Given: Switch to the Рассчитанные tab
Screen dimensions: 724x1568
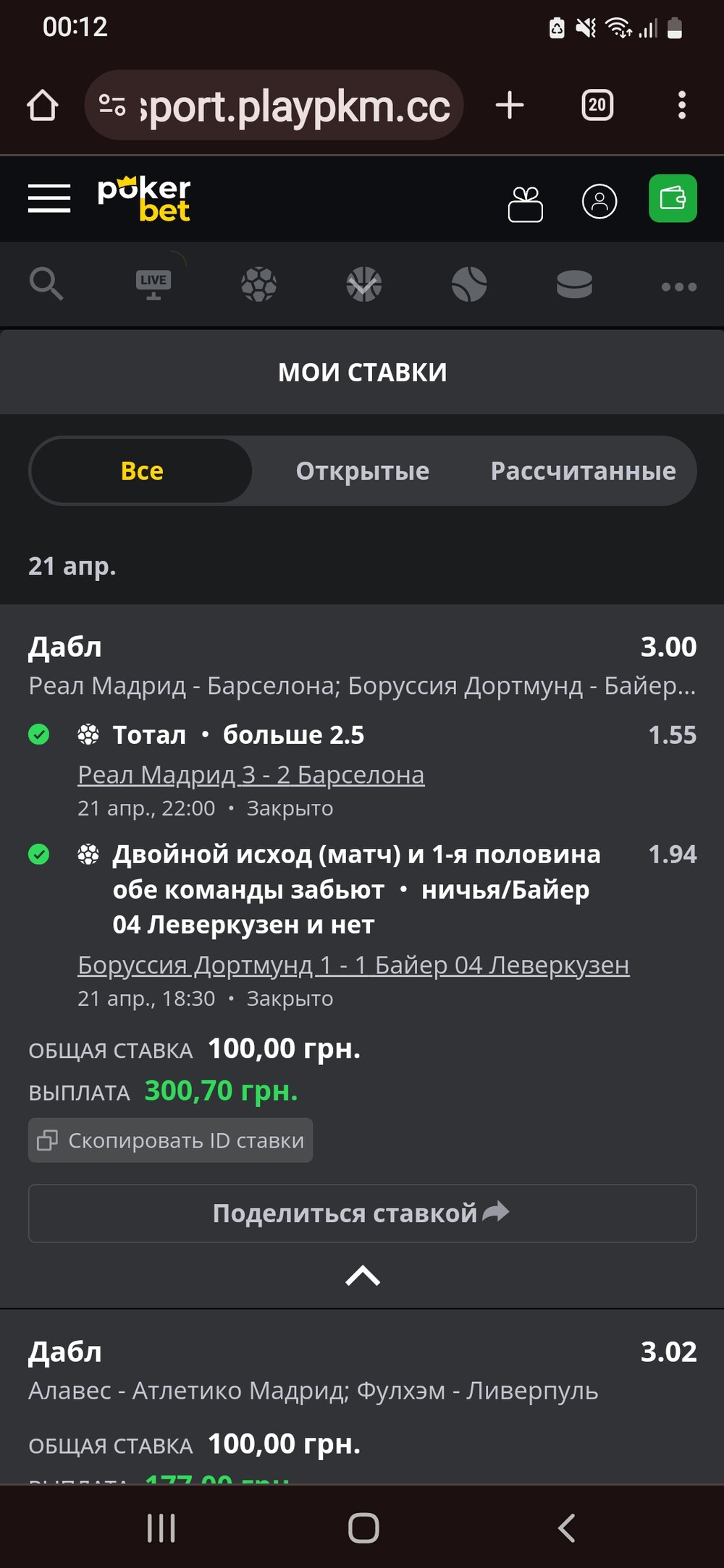Looking at the screenshot, I should click(x=584, y=471).
